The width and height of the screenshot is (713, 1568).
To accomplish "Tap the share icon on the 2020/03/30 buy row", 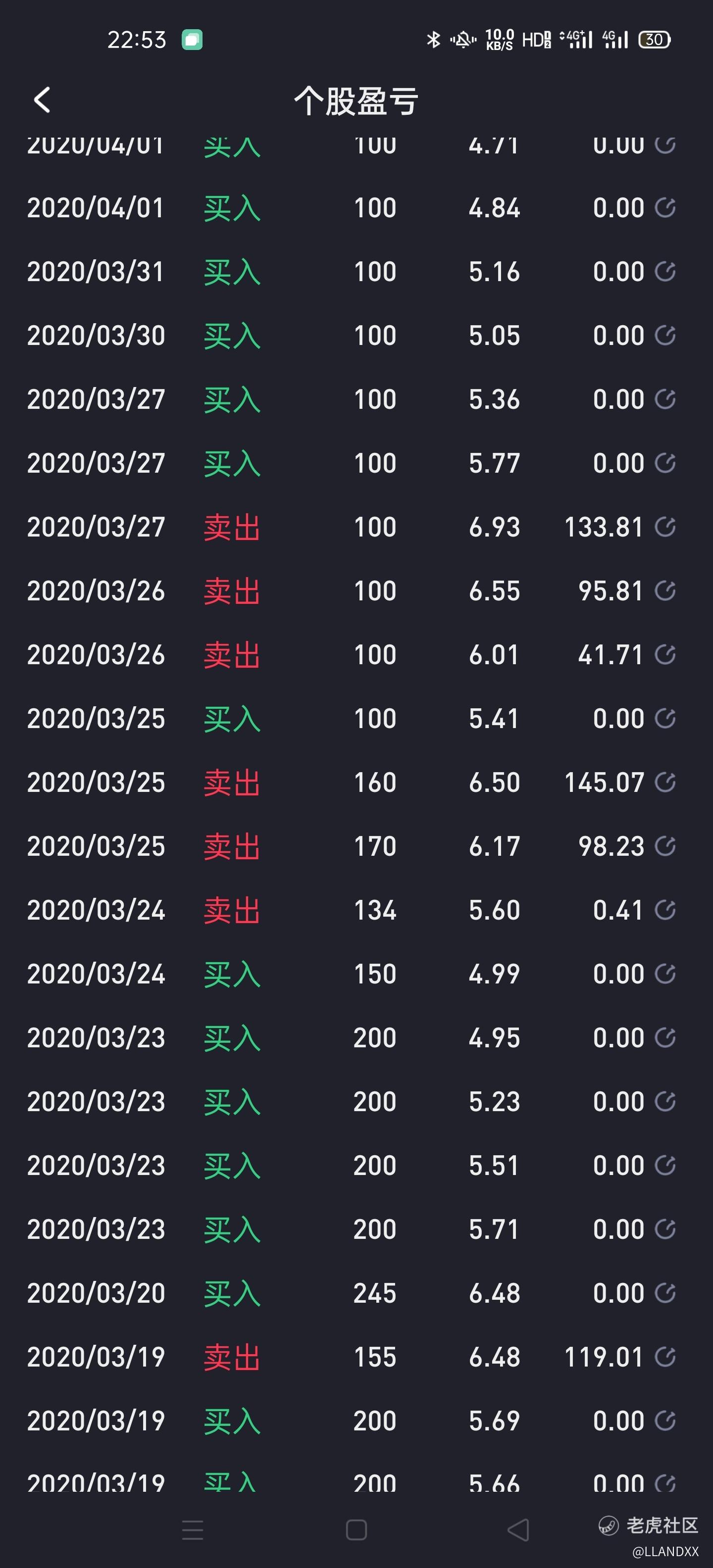I will click(665, 336).
